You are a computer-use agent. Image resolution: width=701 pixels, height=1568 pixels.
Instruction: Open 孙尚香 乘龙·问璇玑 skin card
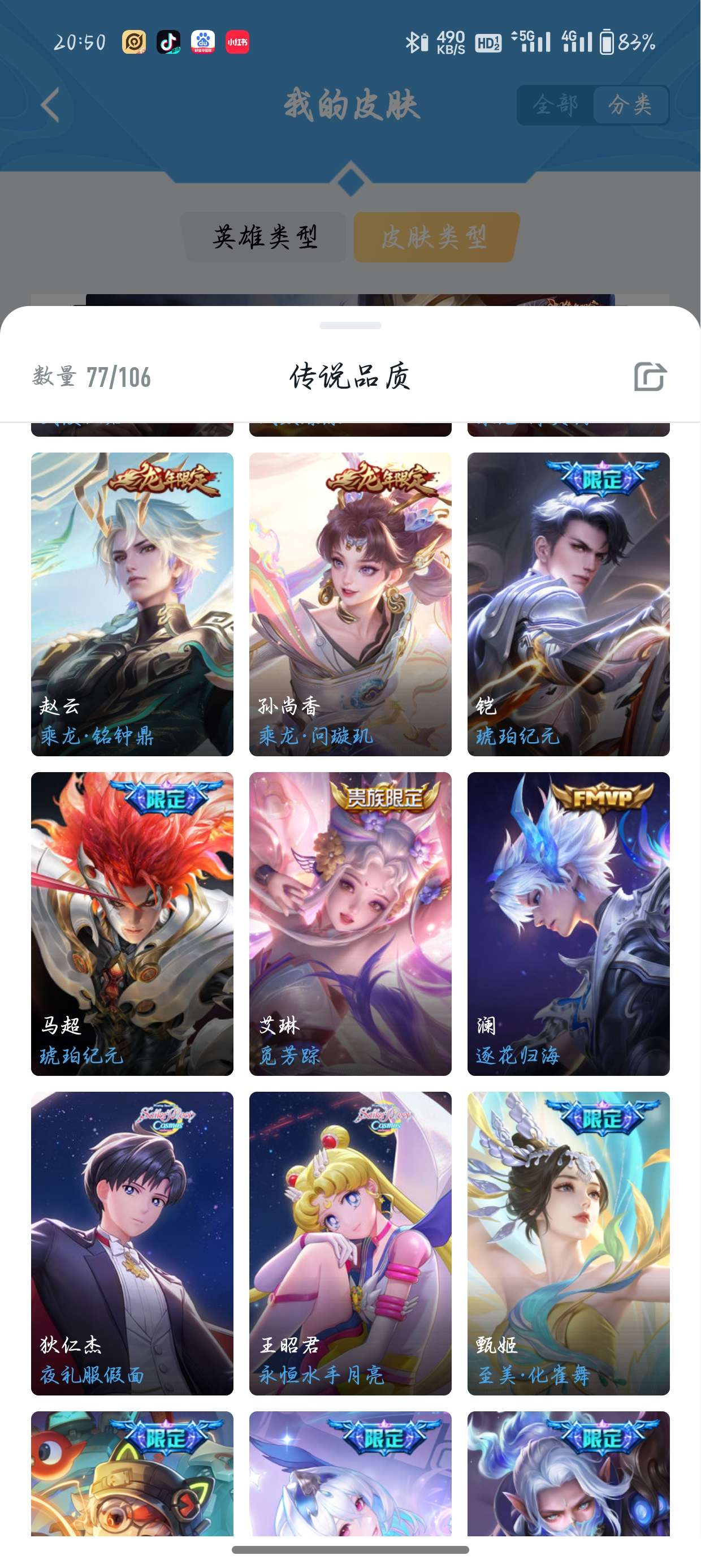(350, 604)
